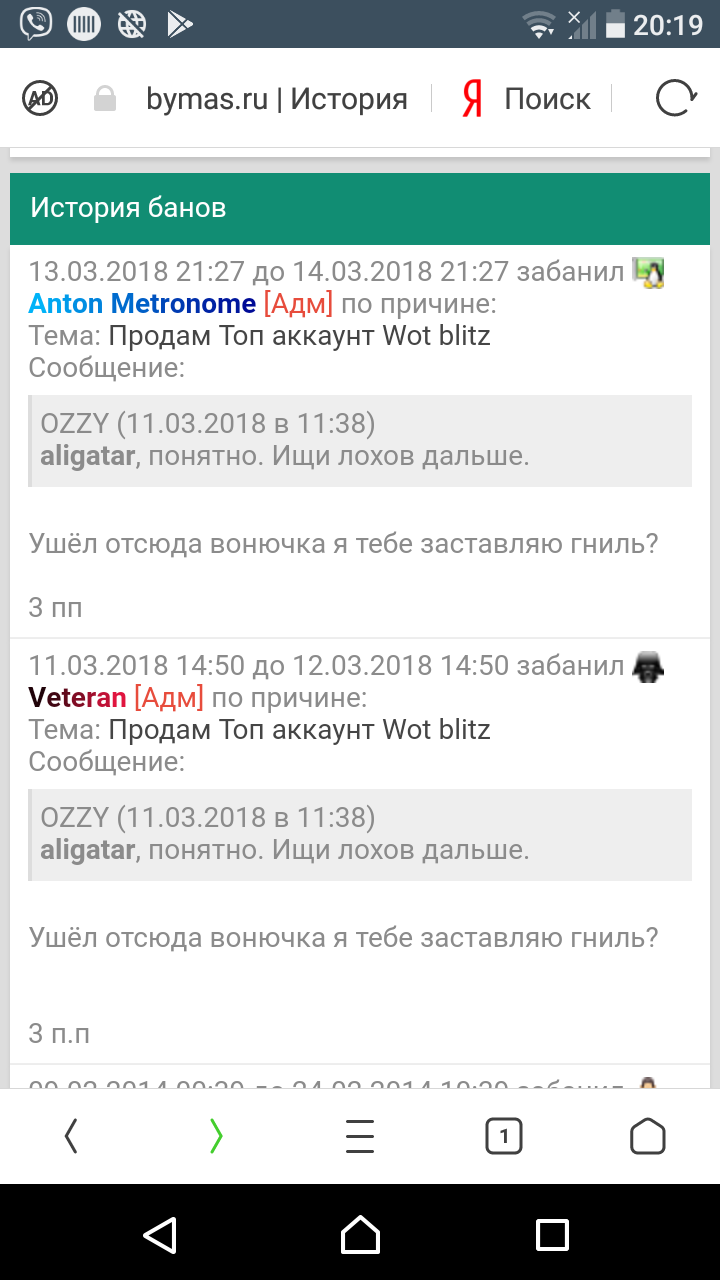Open the recent apps overview

[x=552, y=1233]
